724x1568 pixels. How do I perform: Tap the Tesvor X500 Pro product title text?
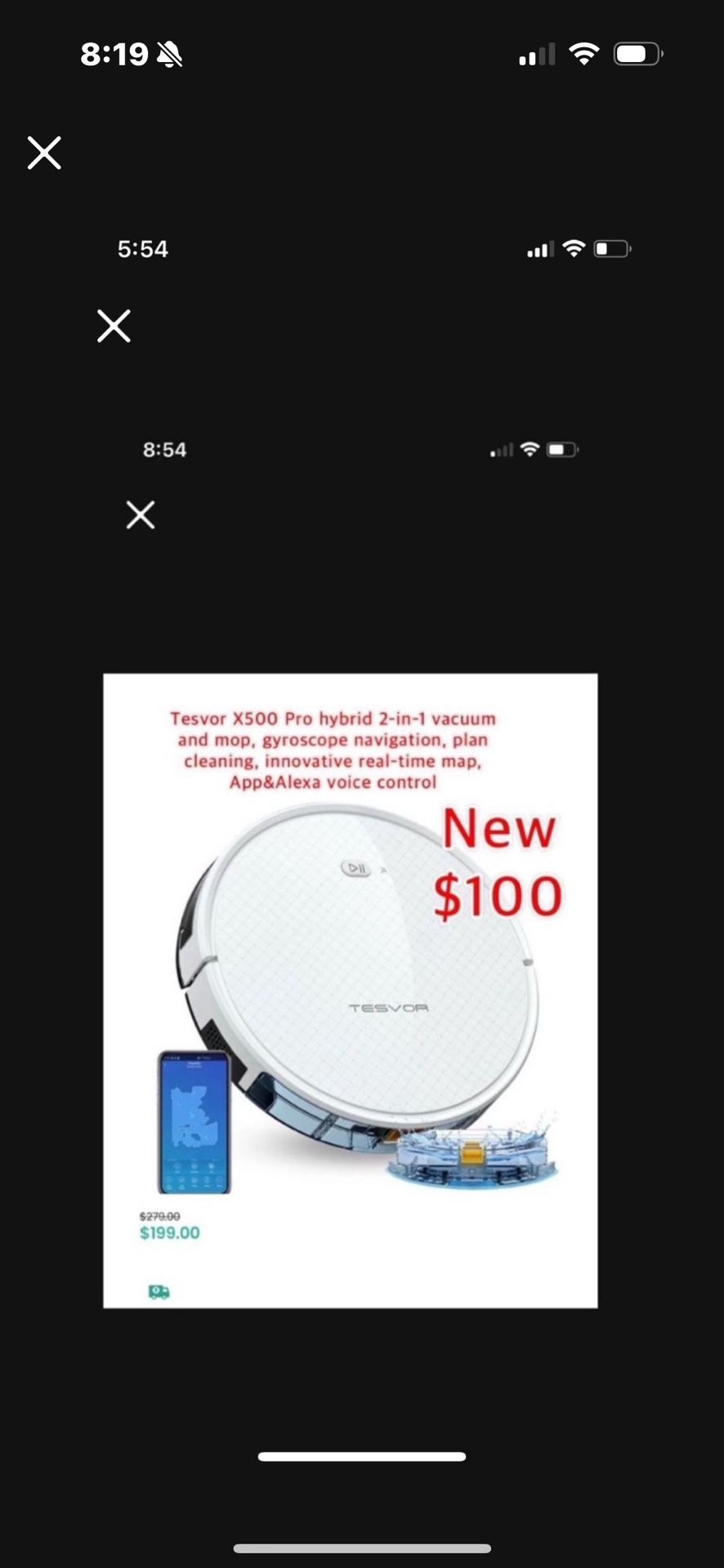point(332,750)
